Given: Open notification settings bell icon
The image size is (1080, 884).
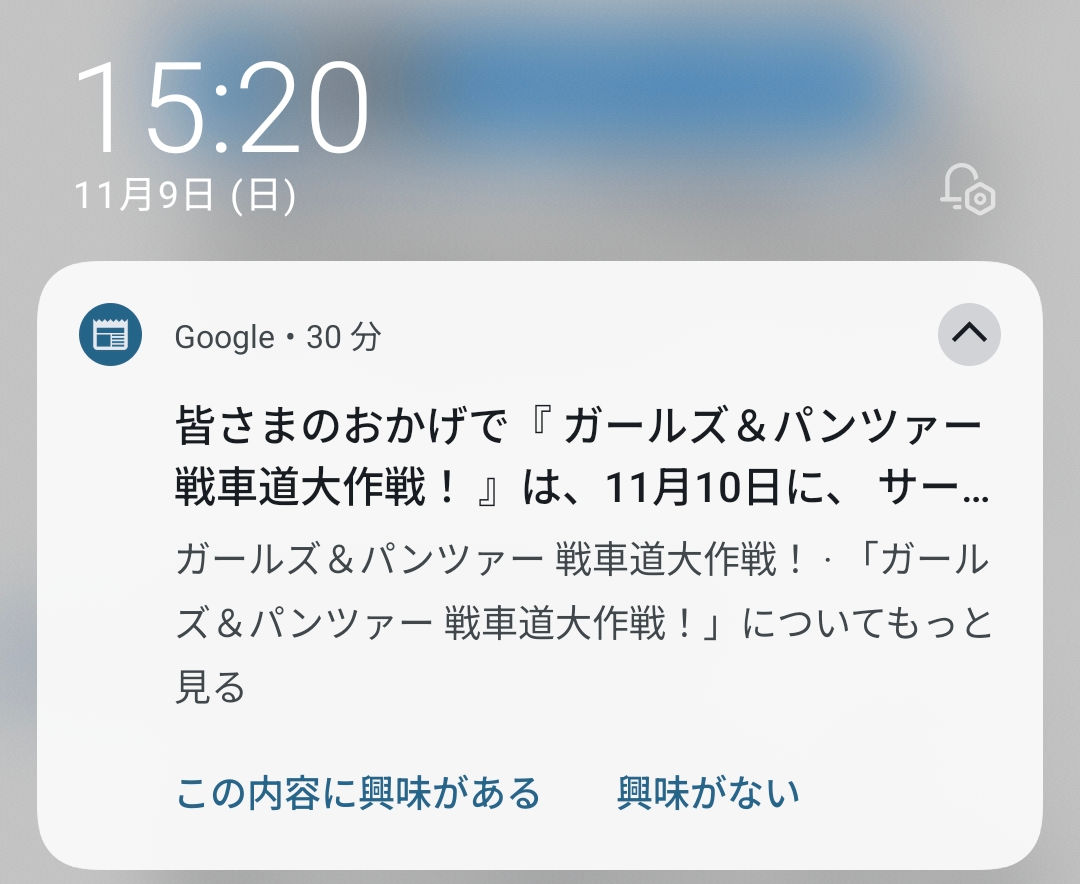Looking at the screenshot, I should (x=968, y=188).
